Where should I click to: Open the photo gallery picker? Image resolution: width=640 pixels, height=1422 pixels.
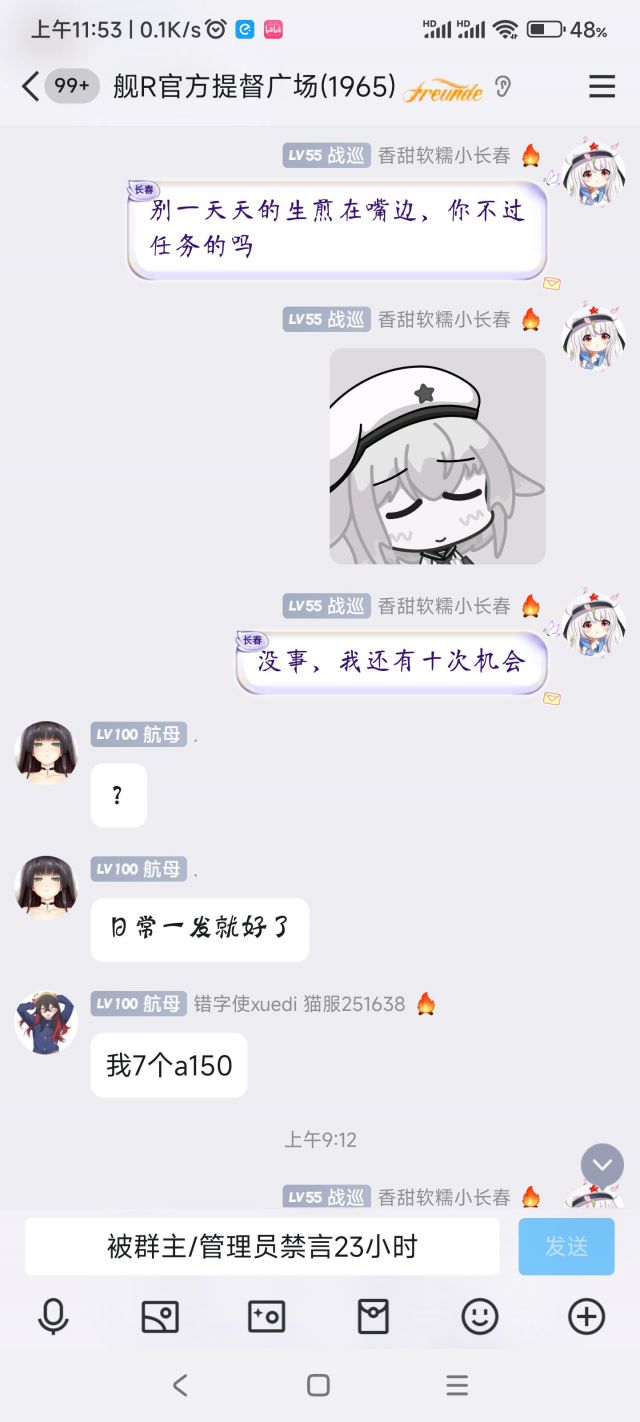tap(160, 1317)
